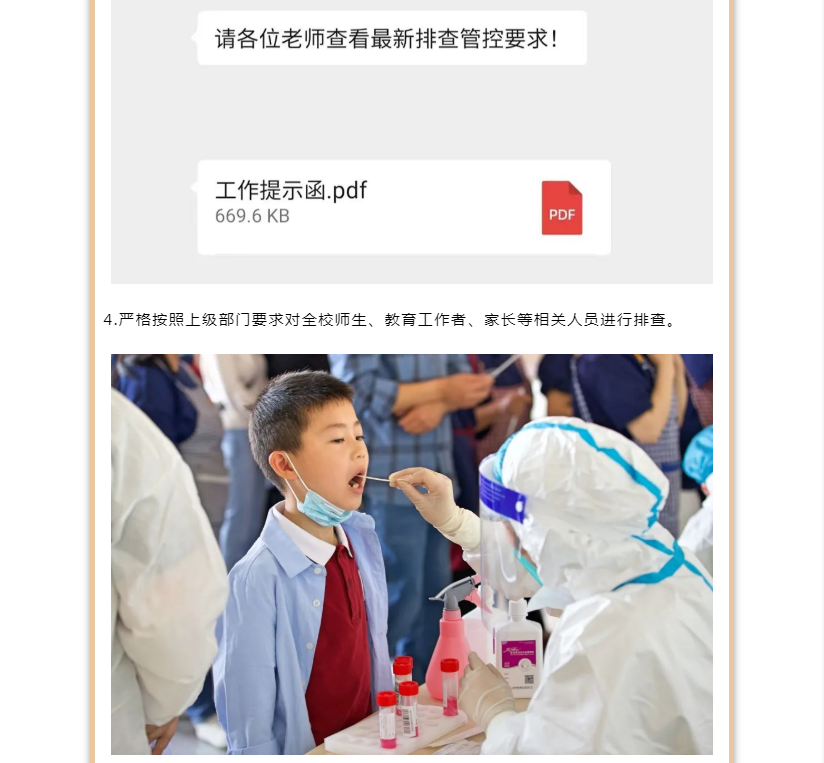Open the nucleic acid test photo
824x763 pixels.
411,553
